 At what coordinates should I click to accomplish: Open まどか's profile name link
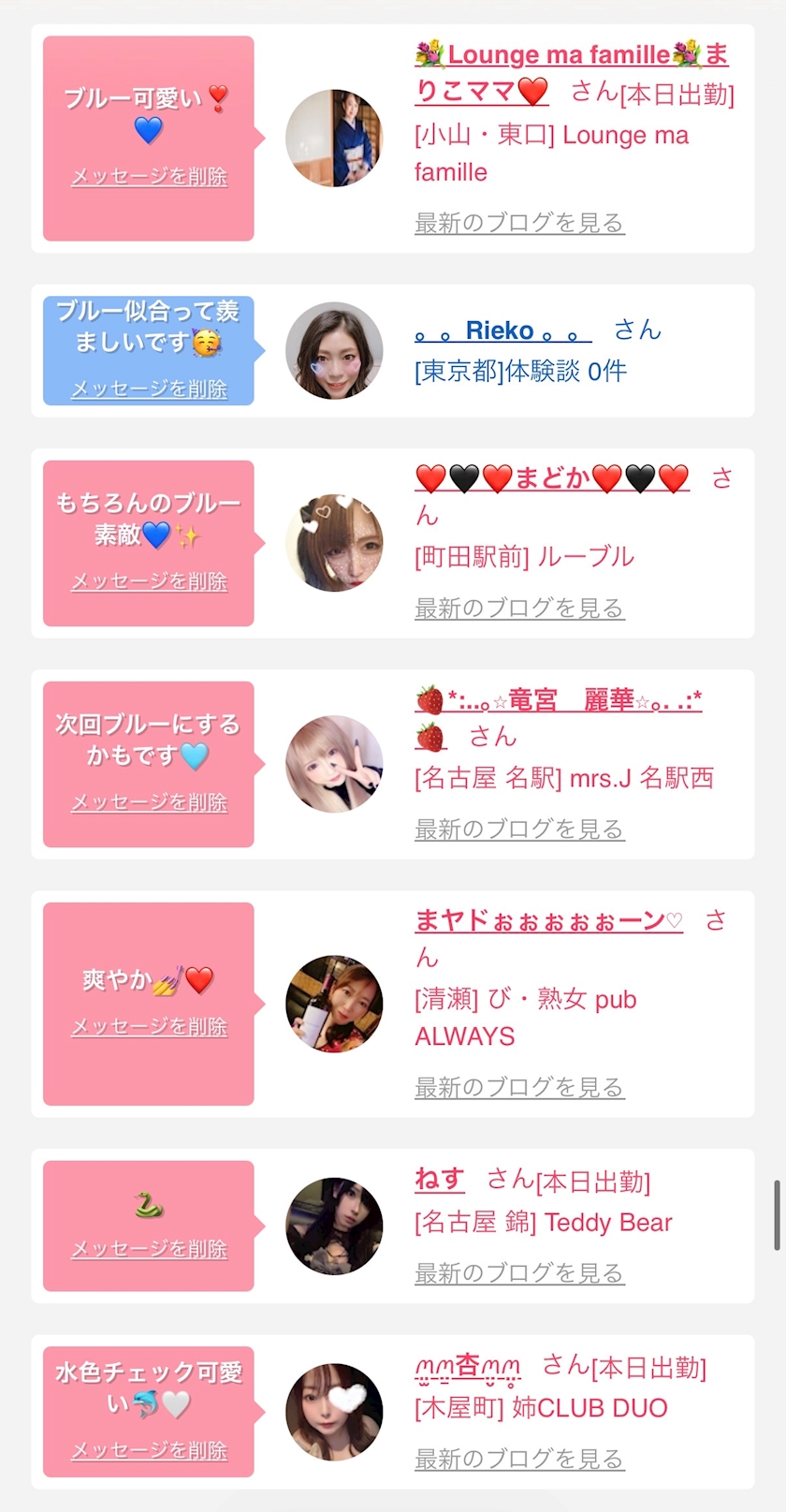552,478
